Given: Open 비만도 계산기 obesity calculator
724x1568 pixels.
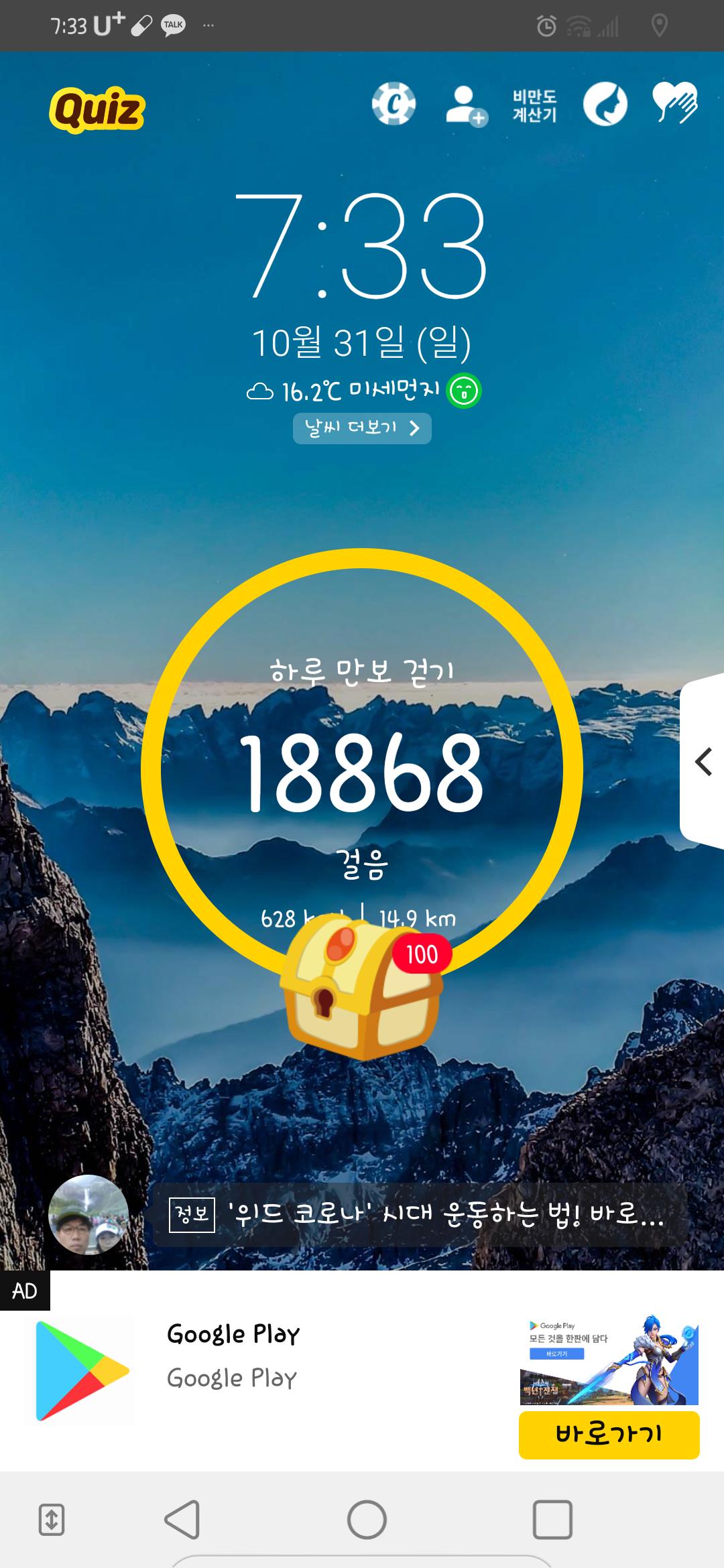Looking at the screenshot, I should tap(534, 105).
